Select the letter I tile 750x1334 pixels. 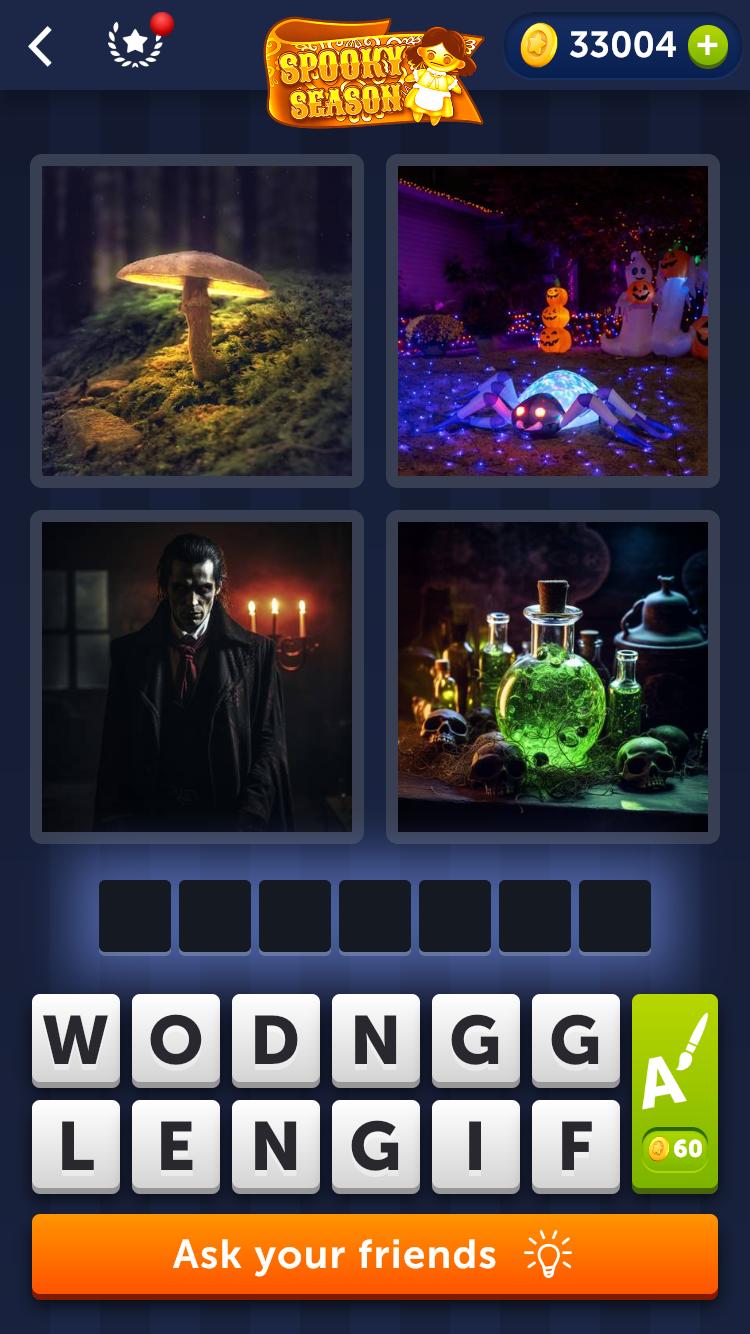pos(476,1146)
